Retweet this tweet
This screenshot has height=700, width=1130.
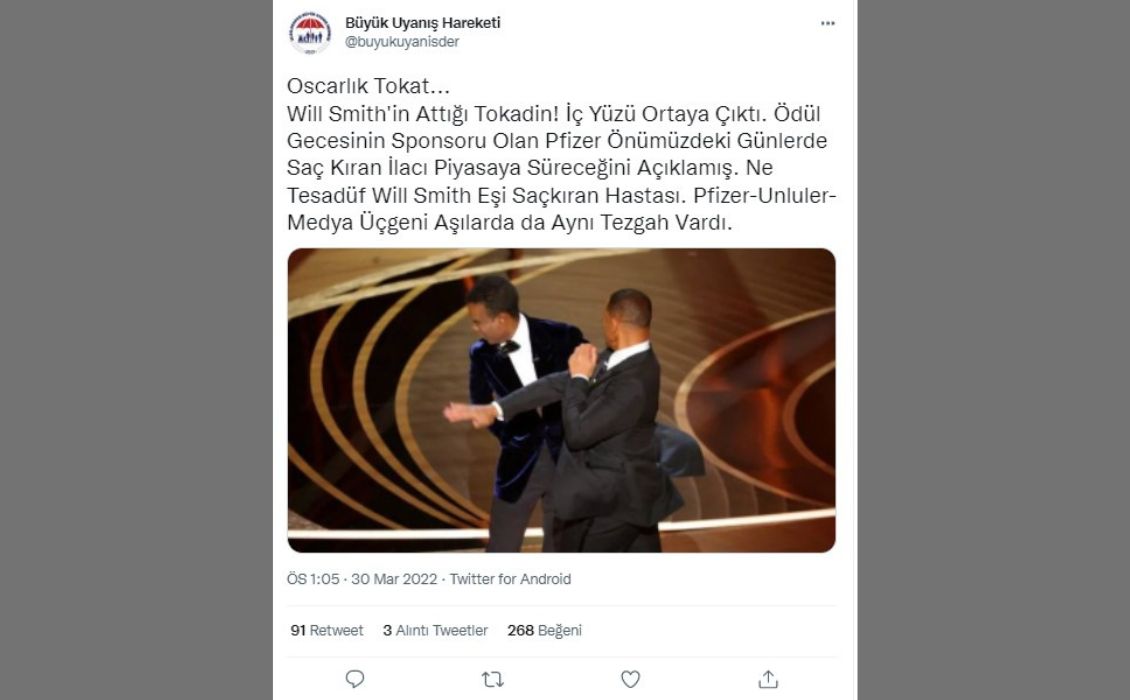pyautogui.click(x=492, y=679)
